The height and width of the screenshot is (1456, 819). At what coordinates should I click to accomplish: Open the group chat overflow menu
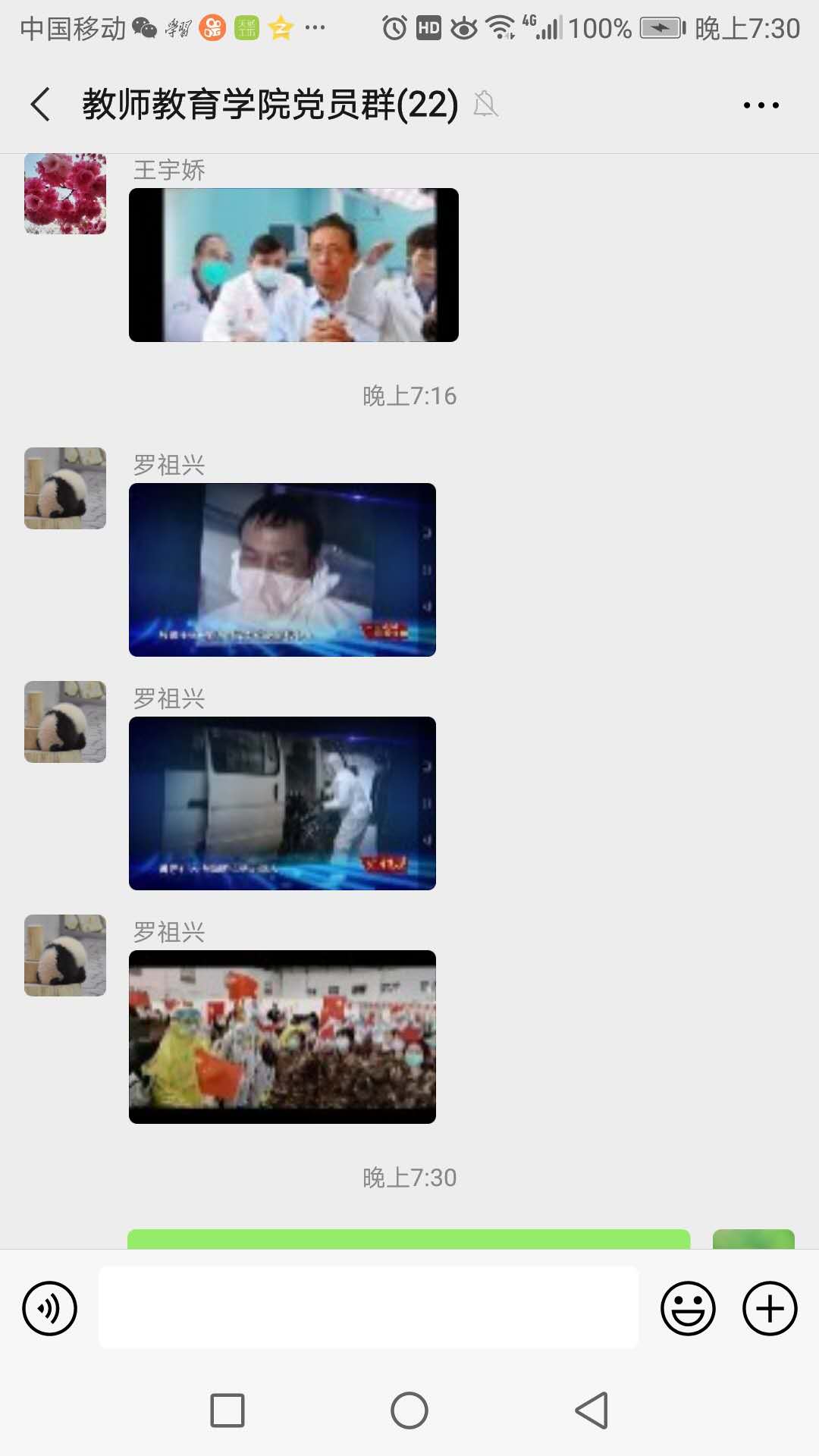coord(761,105)
